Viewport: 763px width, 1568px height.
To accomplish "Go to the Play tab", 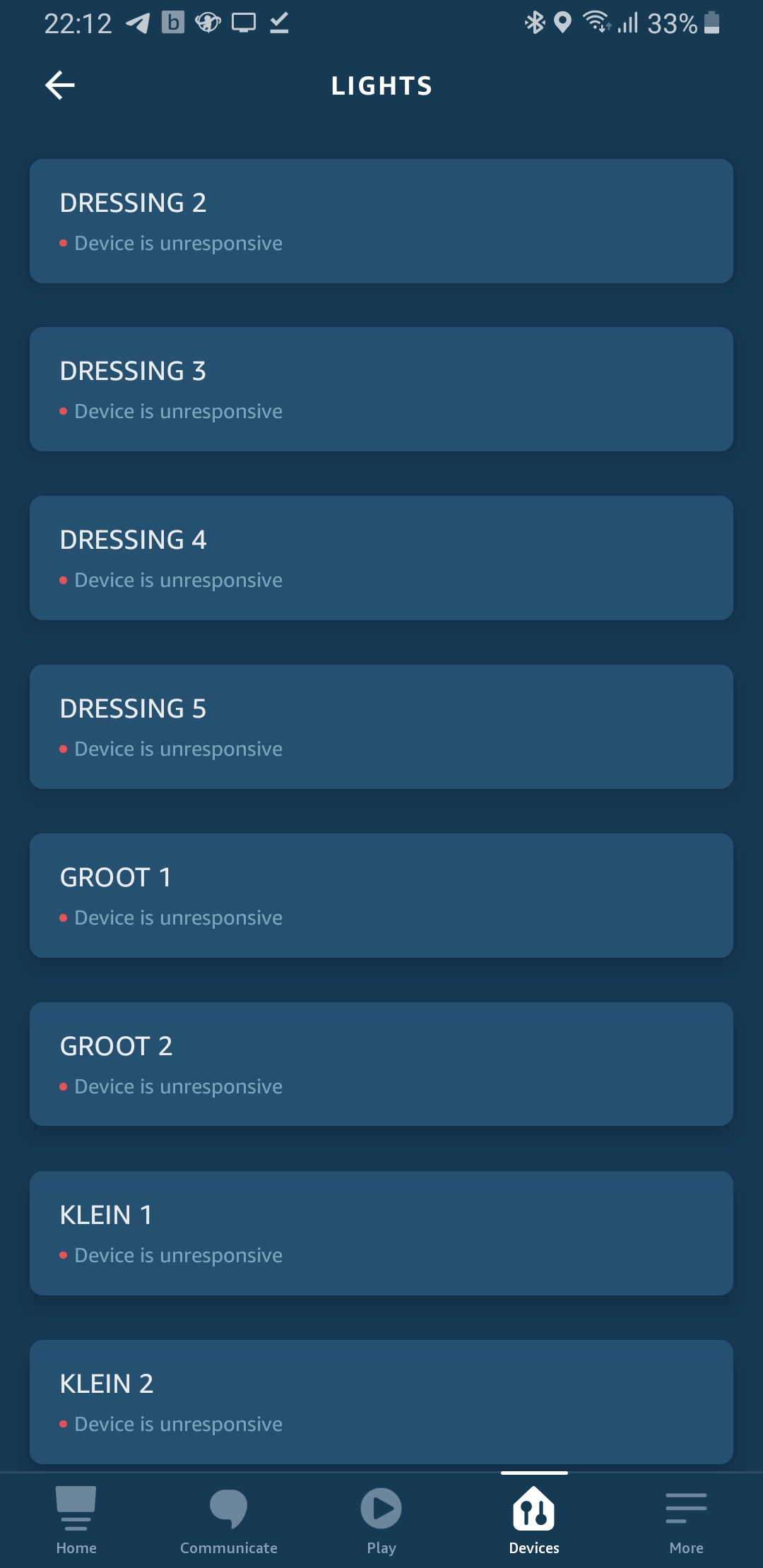I will click(381, 1520).
